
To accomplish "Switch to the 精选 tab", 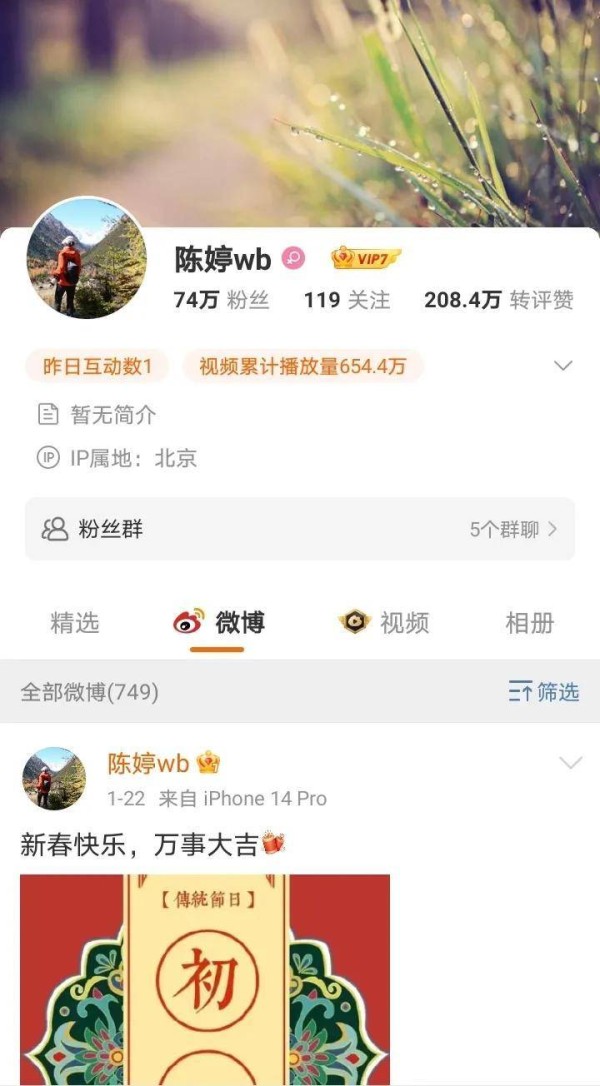I will [x=75, y=623].
